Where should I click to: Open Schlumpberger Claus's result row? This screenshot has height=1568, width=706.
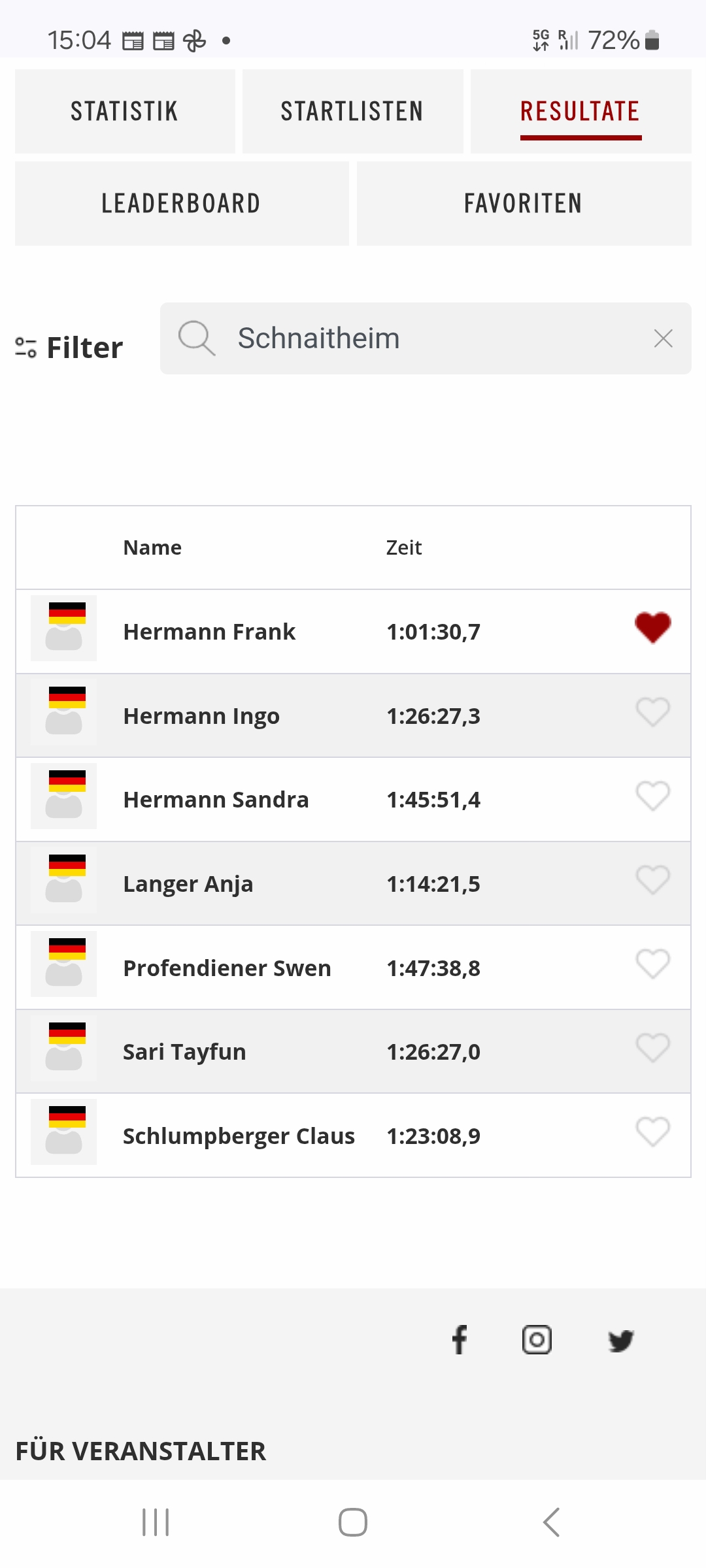[353, 1135]
